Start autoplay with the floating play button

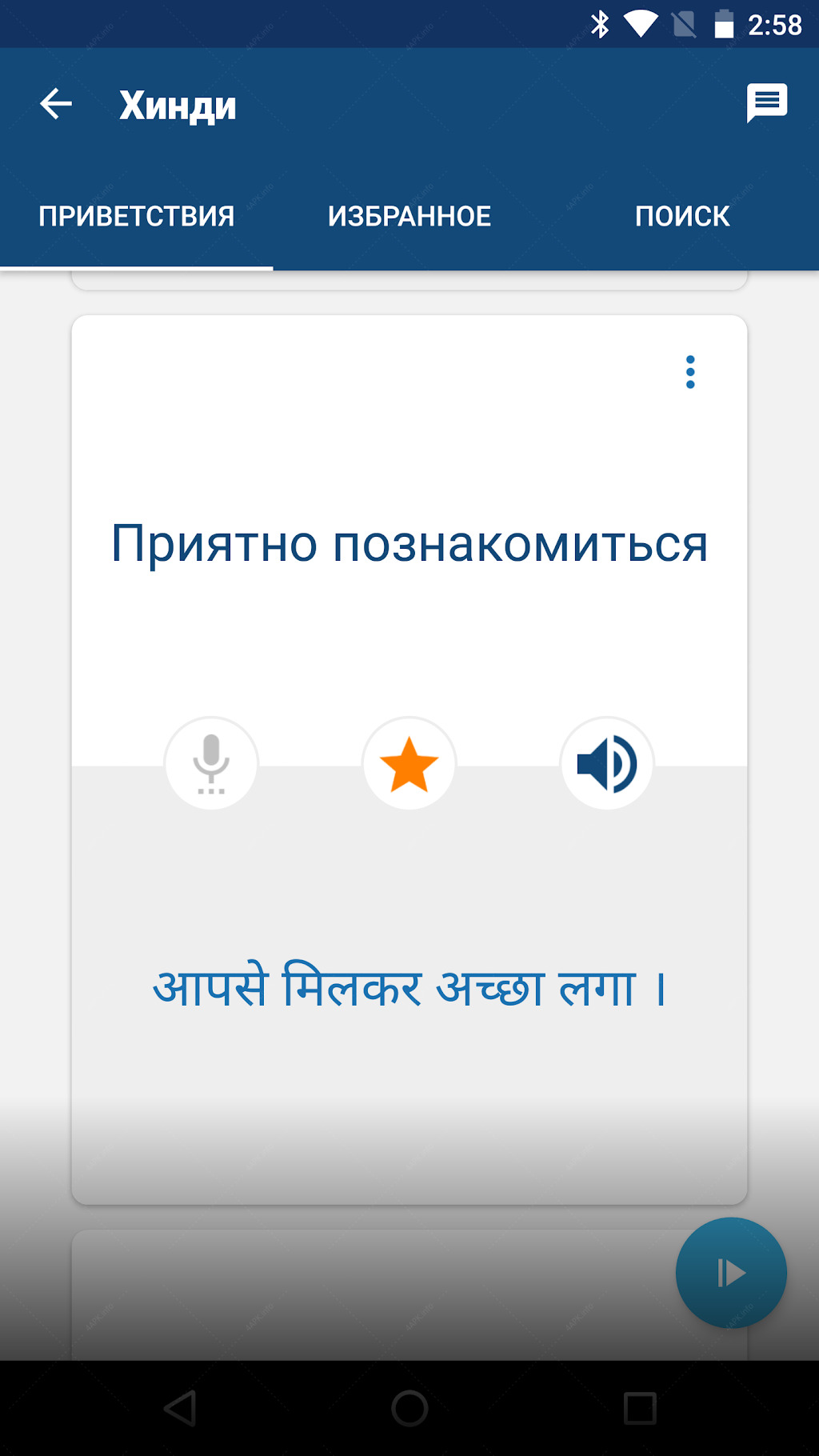pyautogui.click(x=731, y=1273)
